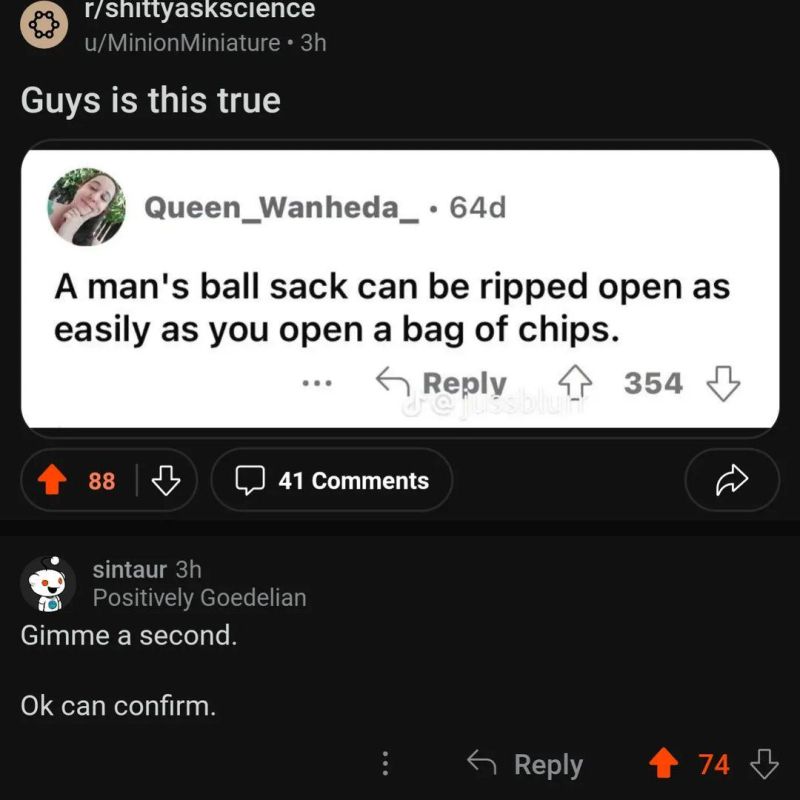Open the embedded screenshot image in the post
Screen dimensions: 800x800
pyautogui.click(x=400, y=290)
